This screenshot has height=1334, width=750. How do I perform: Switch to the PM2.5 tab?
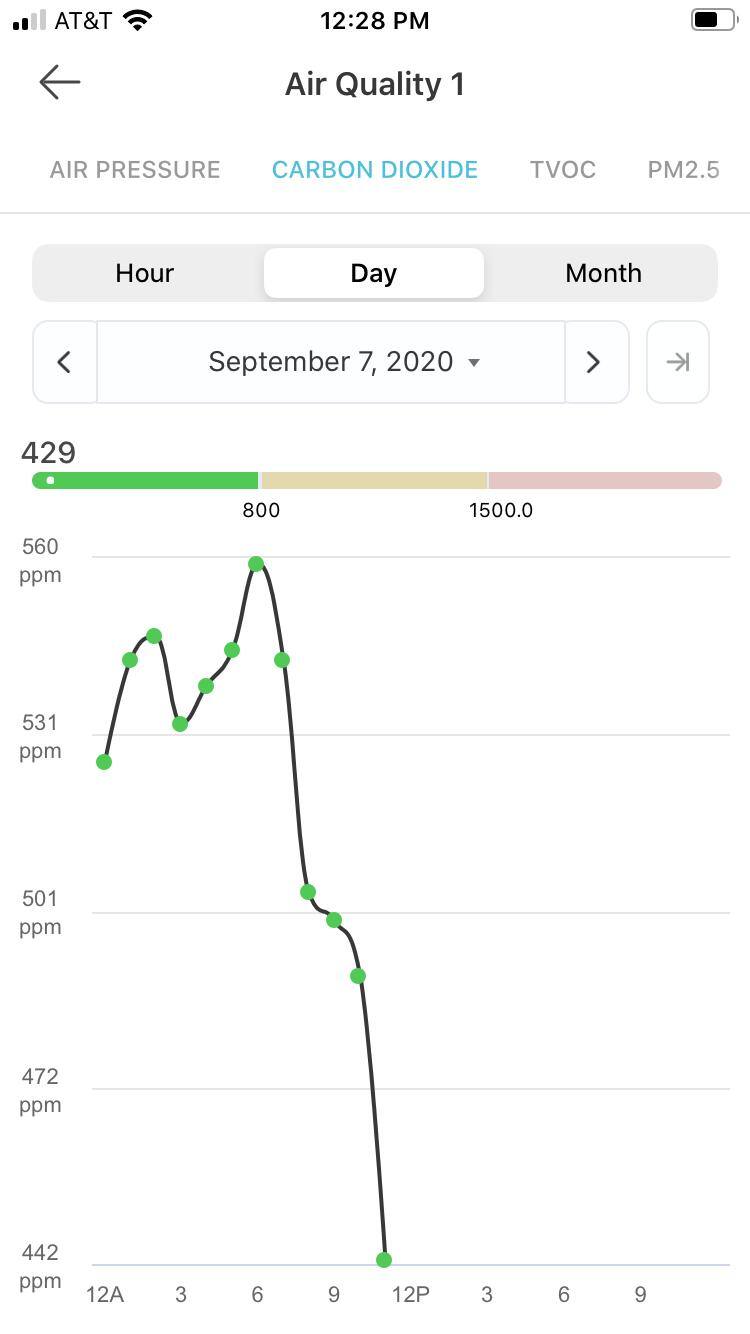[x=683, y=170]
